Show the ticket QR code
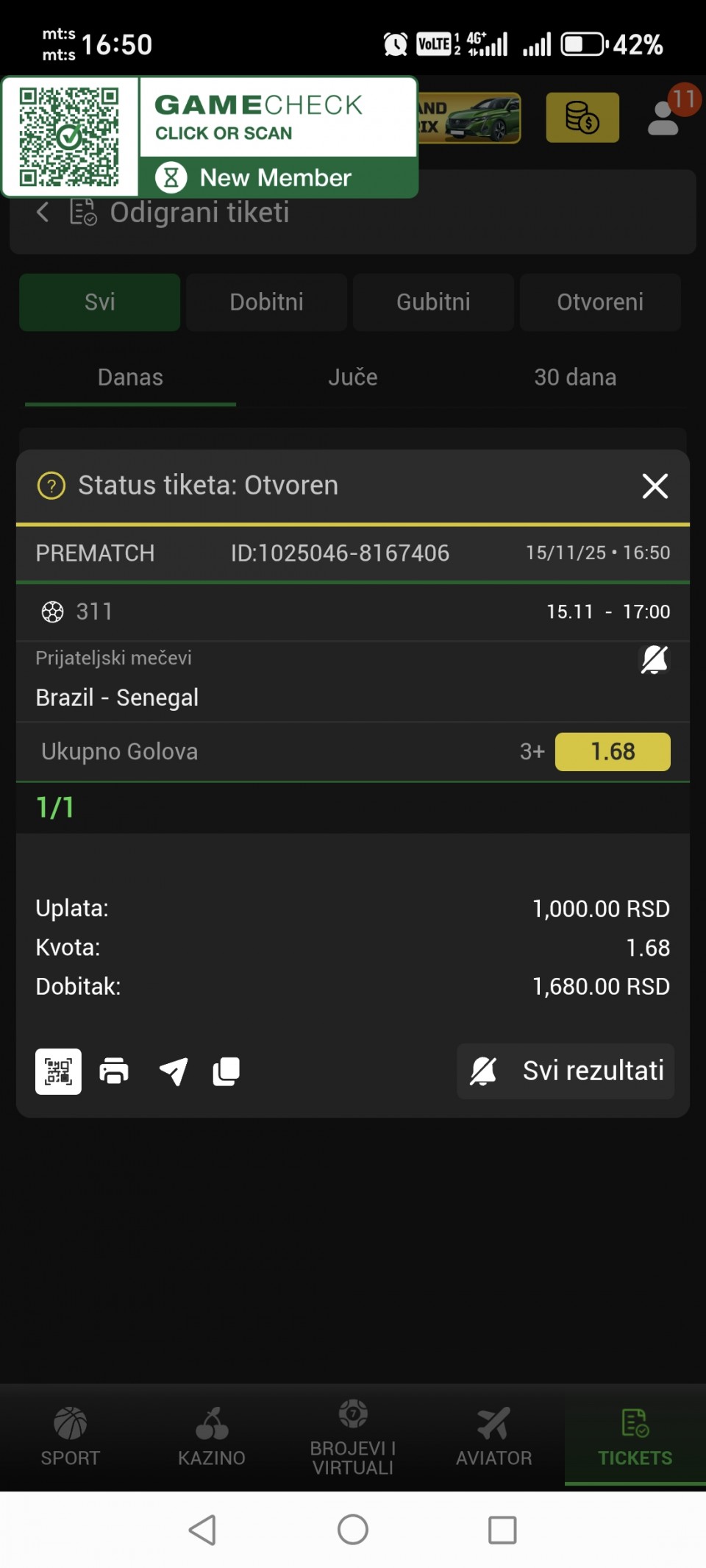 click(58, 1071)
